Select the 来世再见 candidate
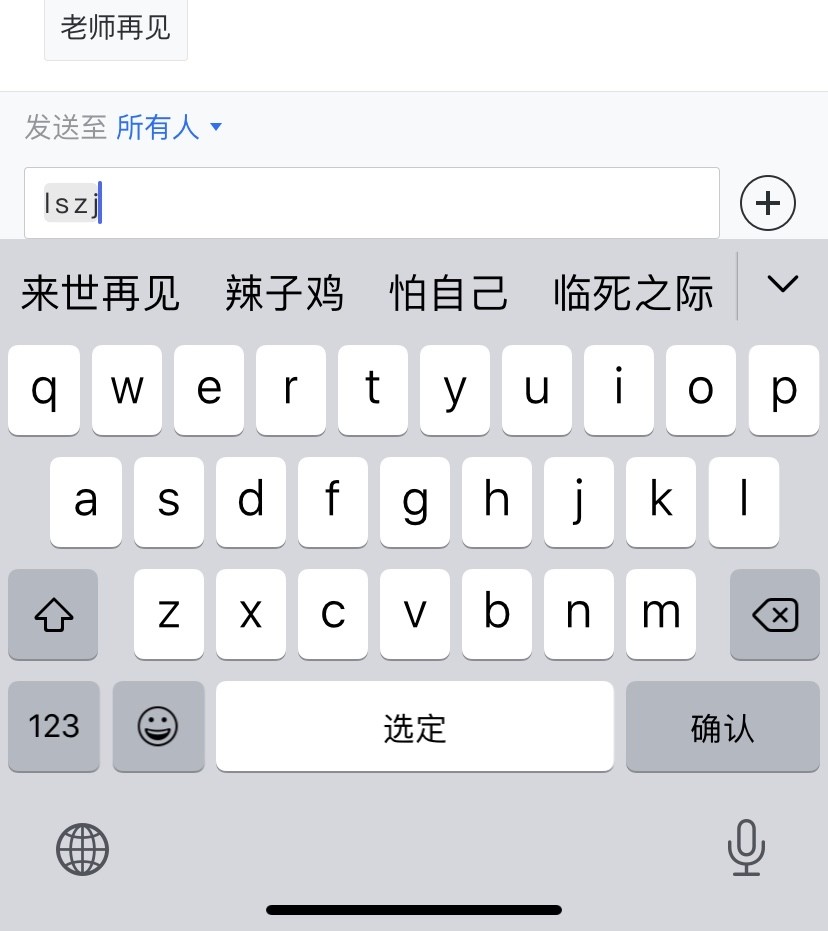 click(100, 294)
